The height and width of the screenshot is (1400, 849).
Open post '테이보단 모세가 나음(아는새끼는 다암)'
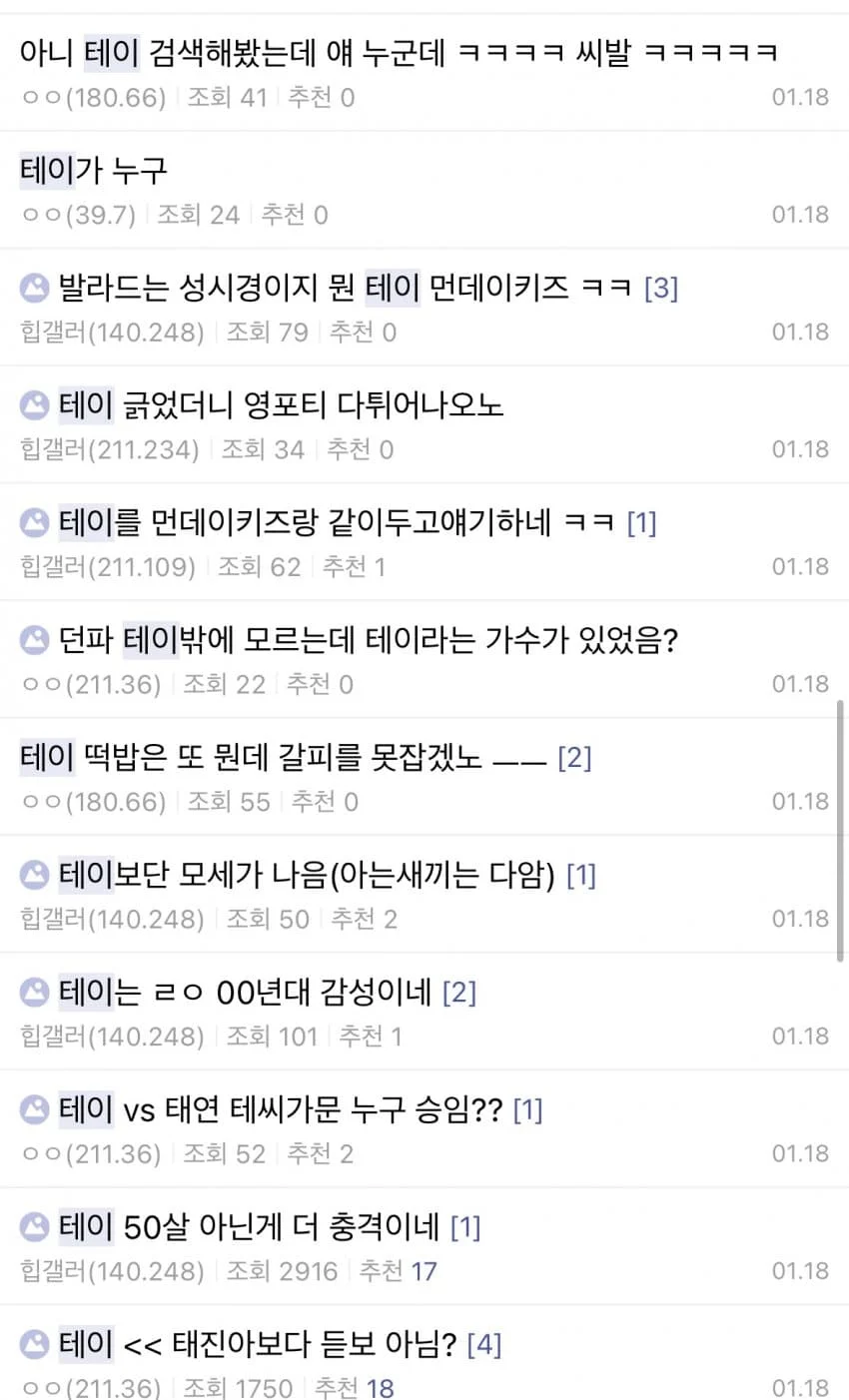tap(306, 876)
